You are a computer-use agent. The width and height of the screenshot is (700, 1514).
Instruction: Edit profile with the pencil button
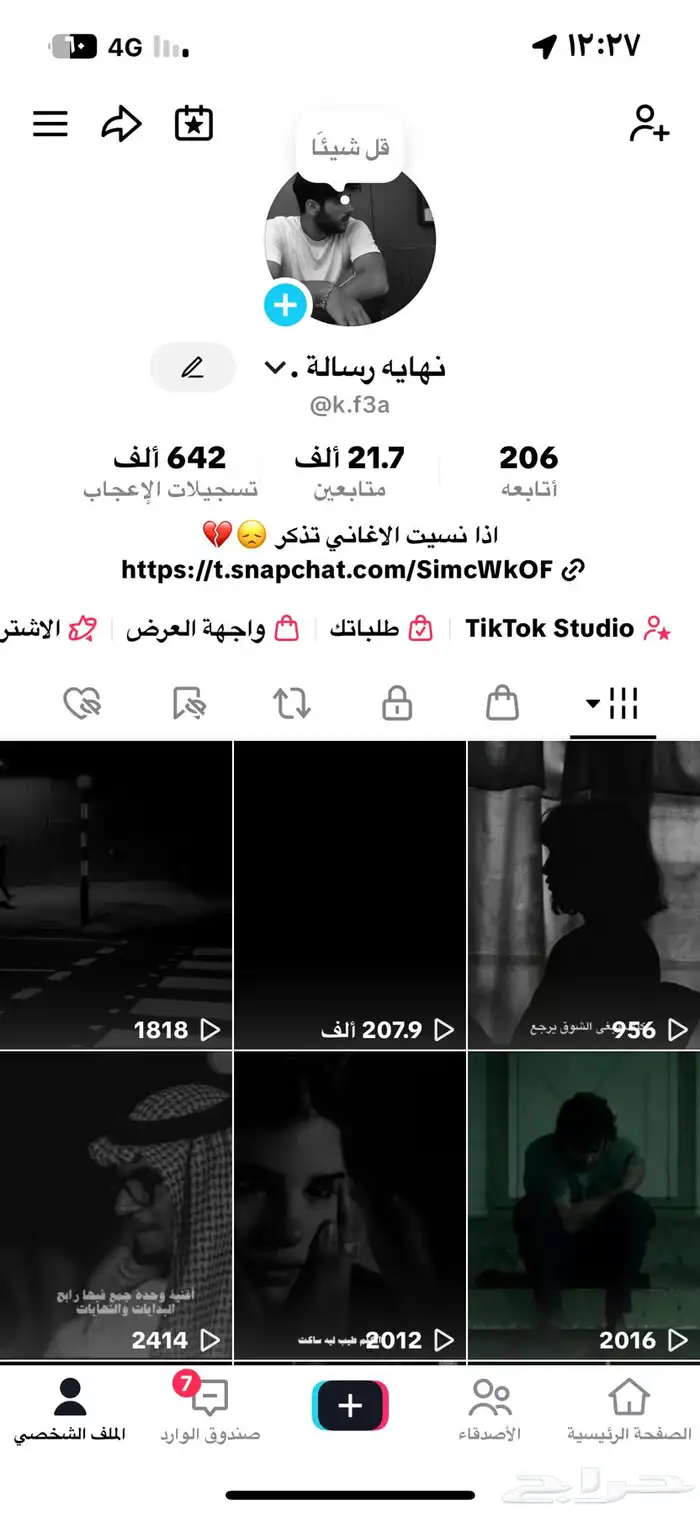[192, 367]
